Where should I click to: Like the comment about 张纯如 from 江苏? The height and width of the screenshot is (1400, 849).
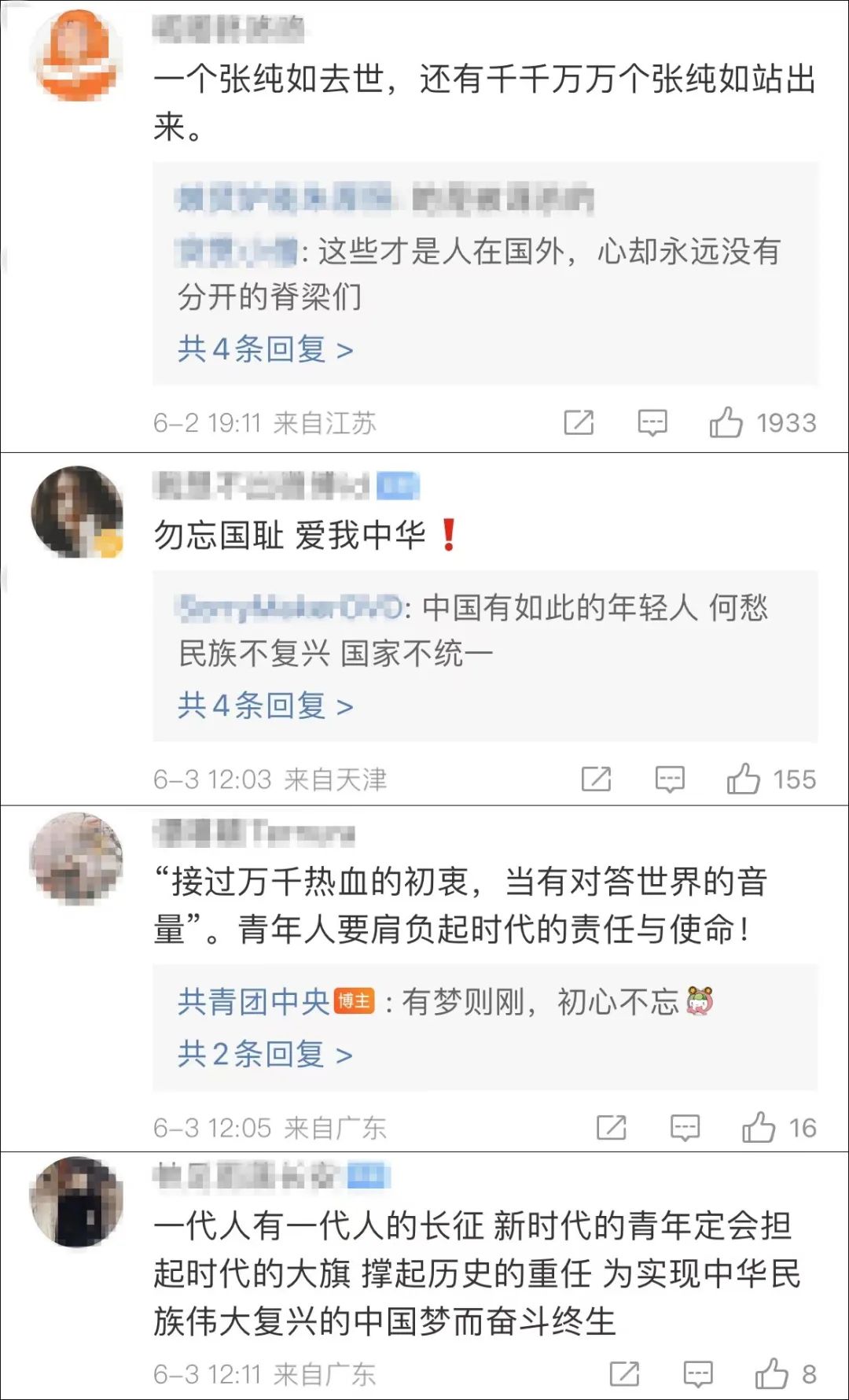(x=726, y=423)
